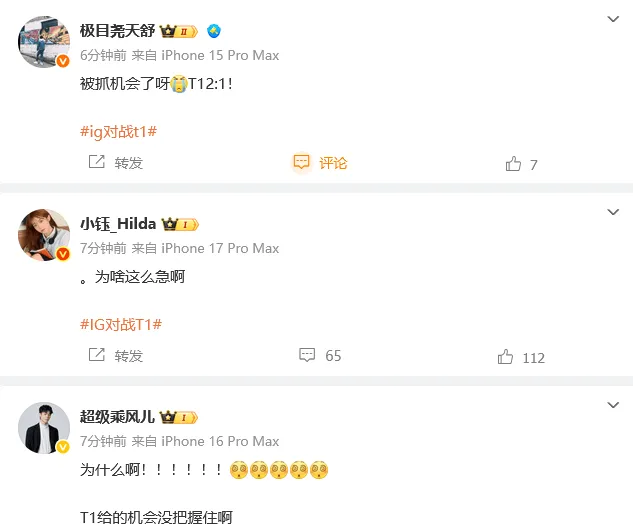Repost 小钰_Hilda's post
The image size is (633, 525).
[x=116, y=356]
